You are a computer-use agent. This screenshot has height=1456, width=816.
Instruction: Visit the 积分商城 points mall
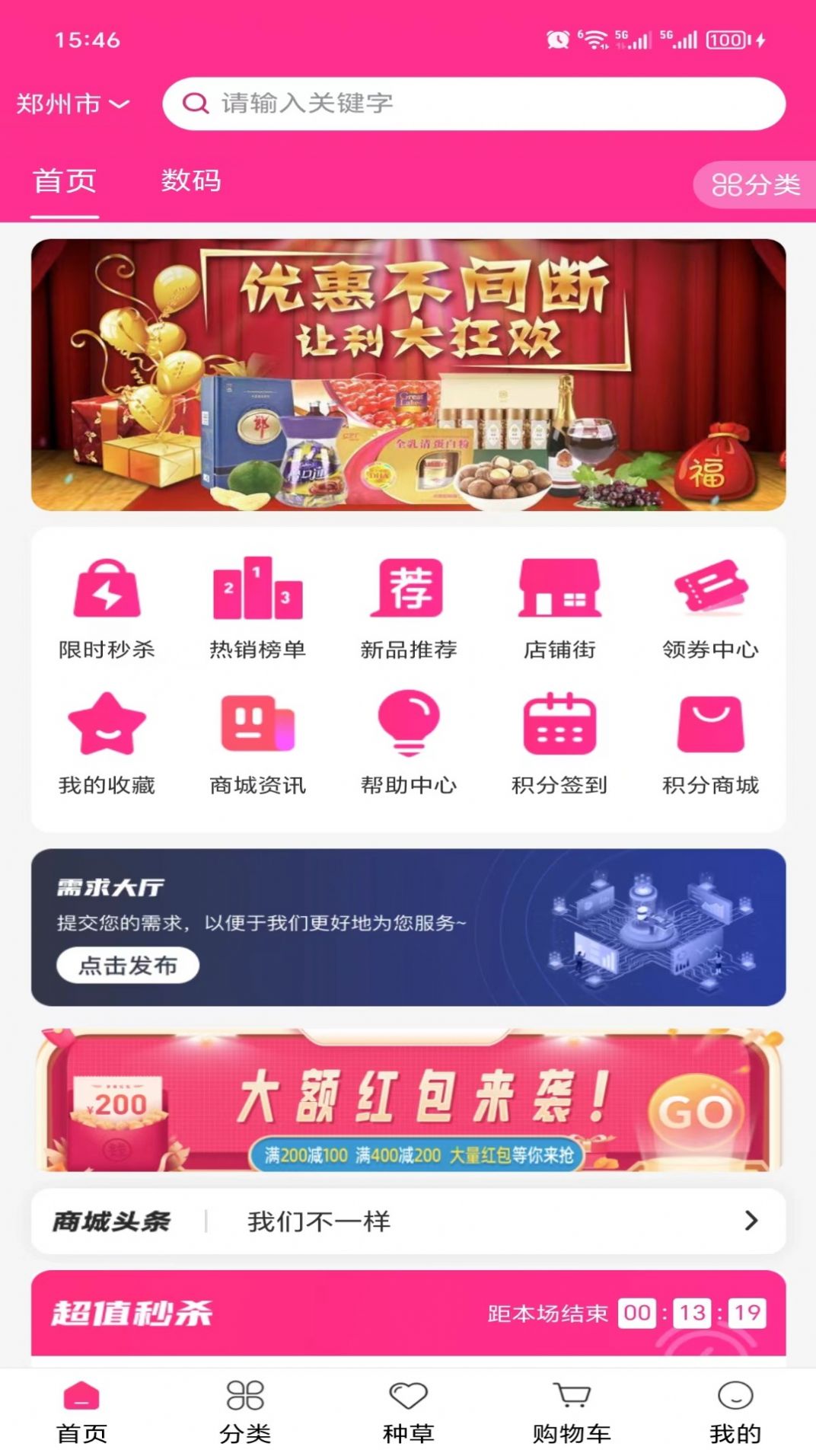coord(710,742)
